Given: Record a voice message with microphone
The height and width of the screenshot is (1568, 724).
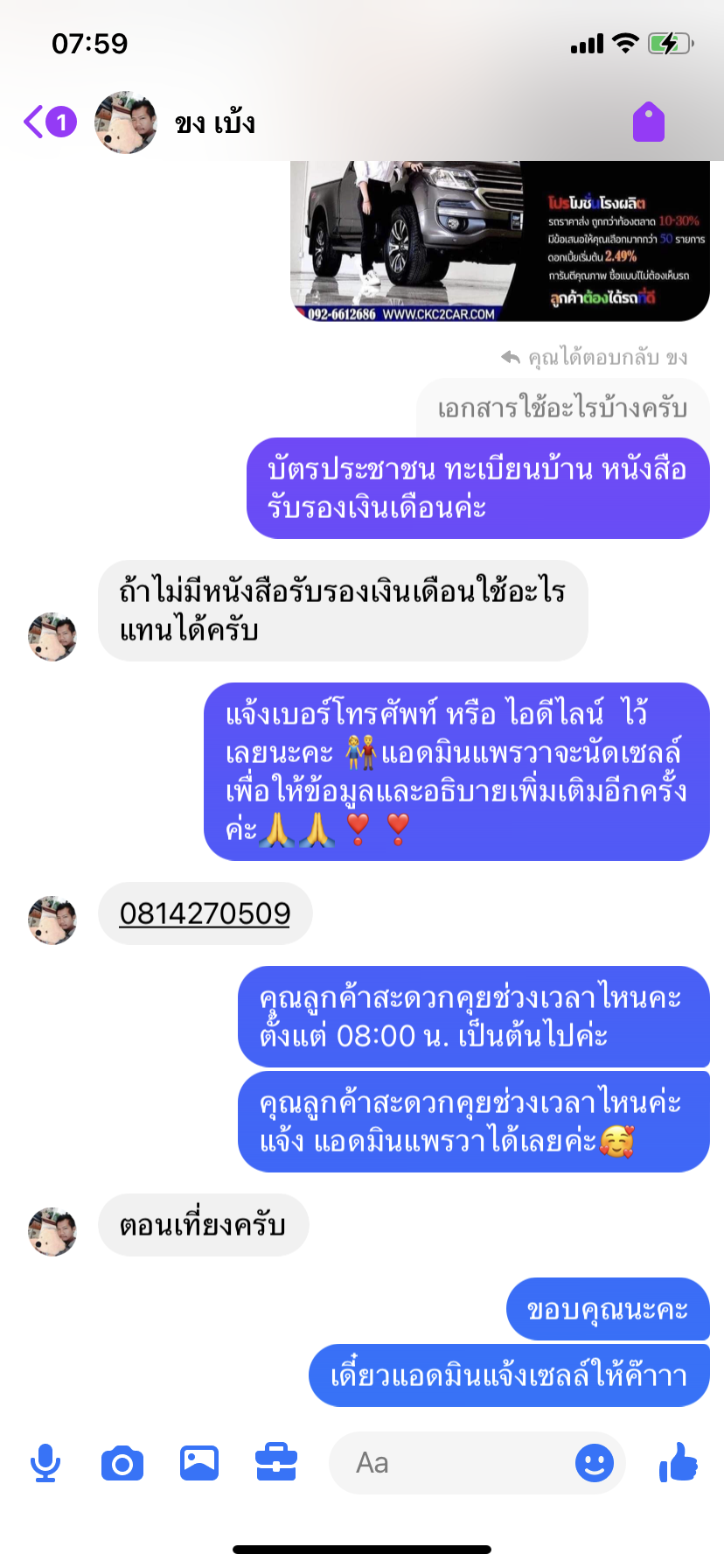Looking at the screenshot, I should click(45, 1463).
